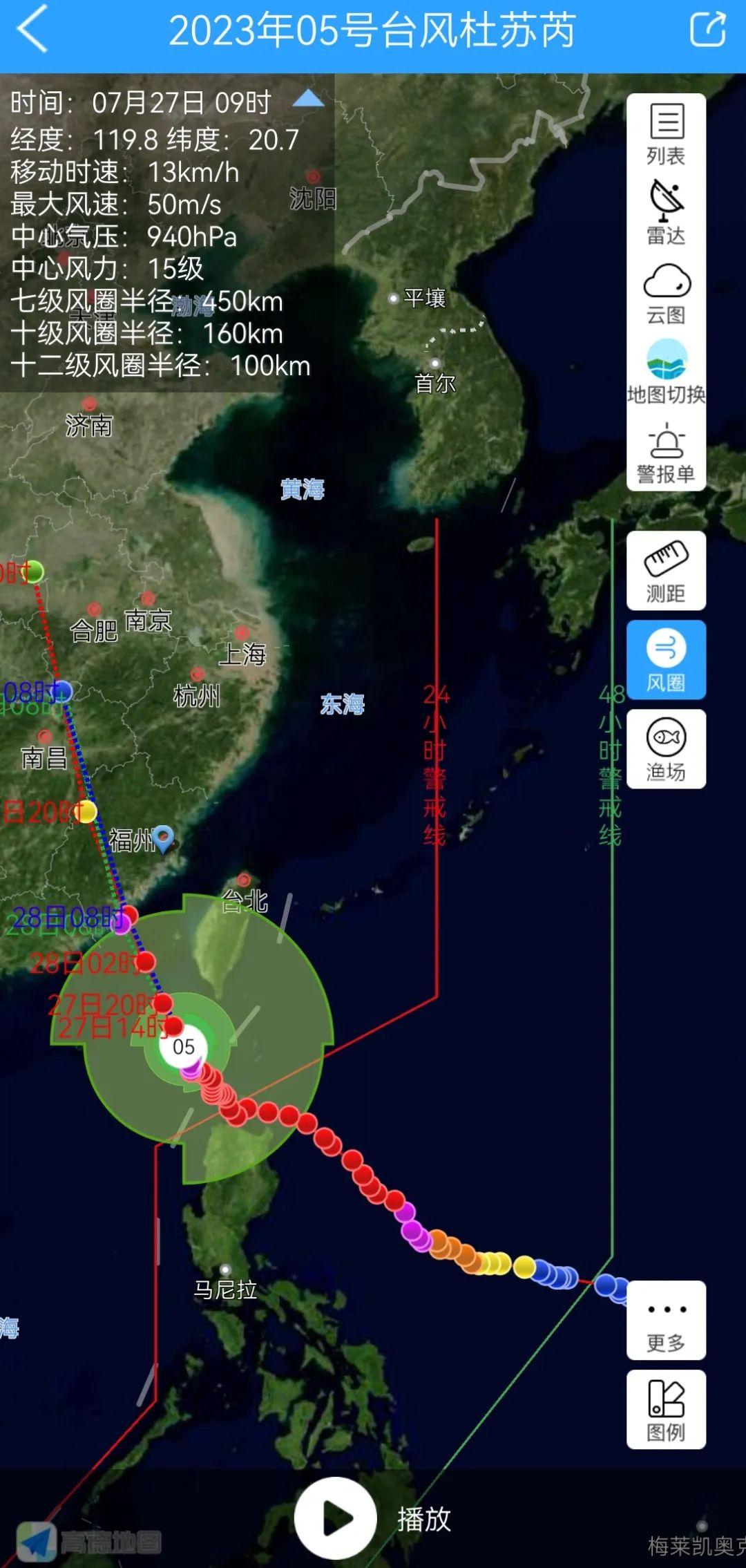Tap the location pin near 福州
746x1568 pixels.
coord(163,838)
